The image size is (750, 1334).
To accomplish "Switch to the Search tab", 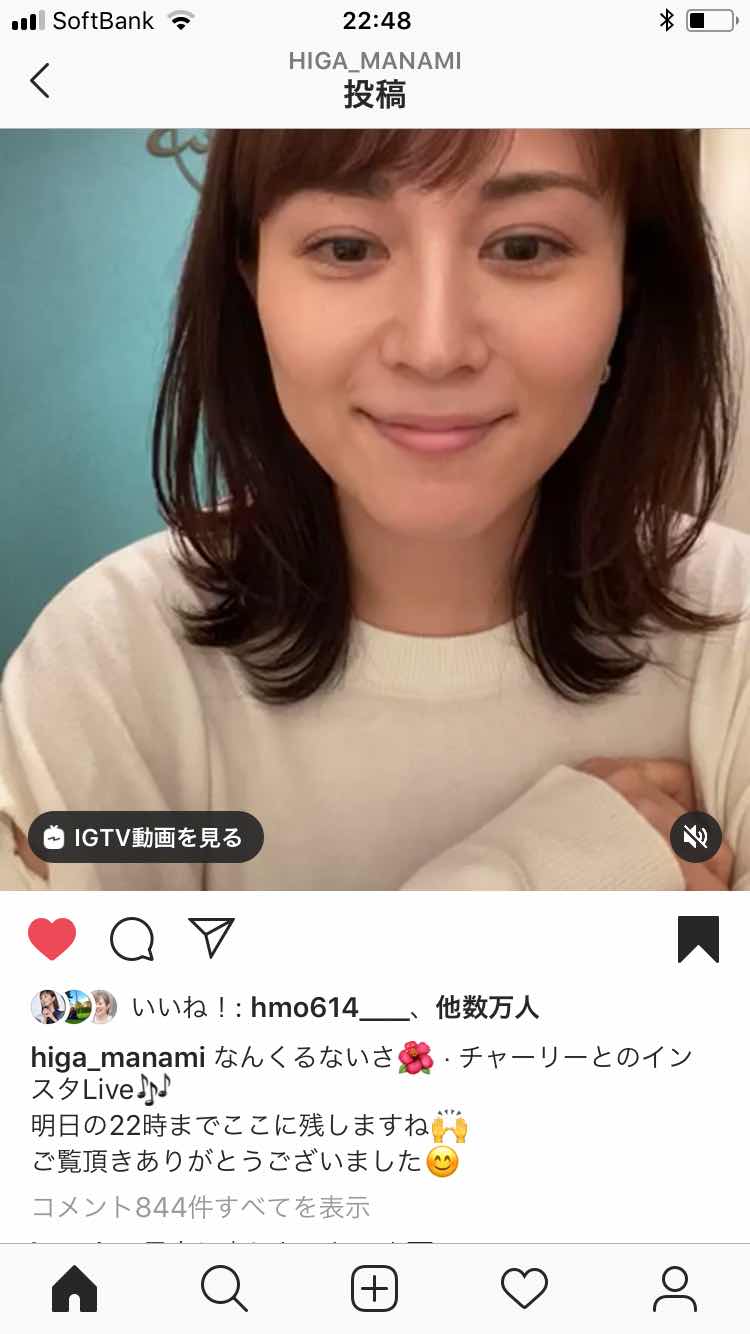I will tap(224, 1288).
